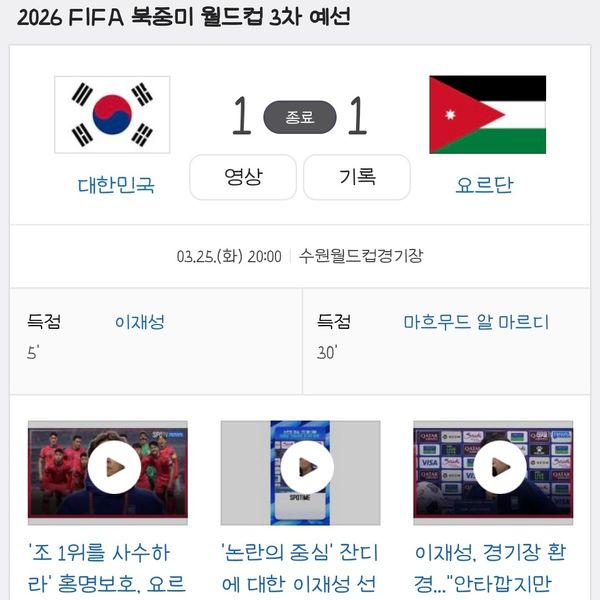Open scorer 마흐무드 알 마르디's link
This screenshot has width=600, height=600.
(x=476, y=322)
